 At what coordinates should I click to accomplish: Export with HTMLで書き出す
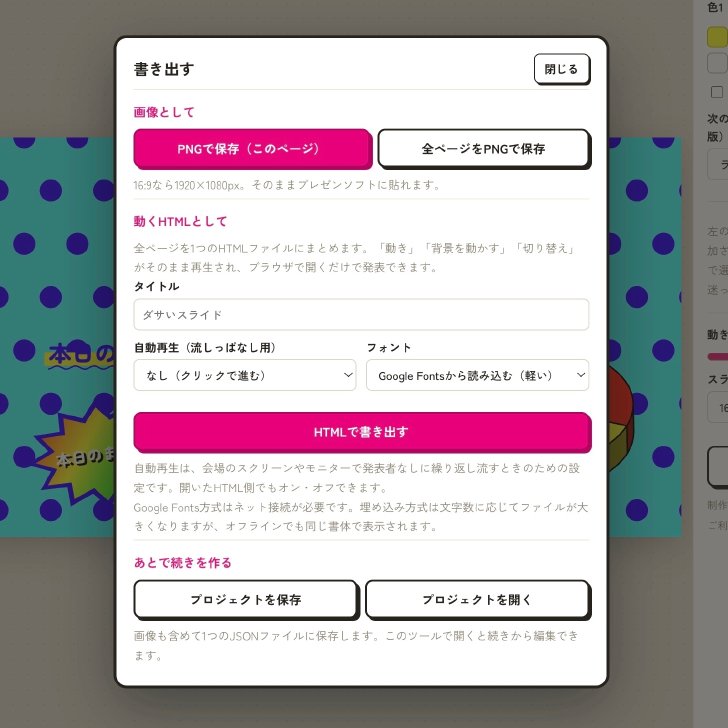point(362,432)
